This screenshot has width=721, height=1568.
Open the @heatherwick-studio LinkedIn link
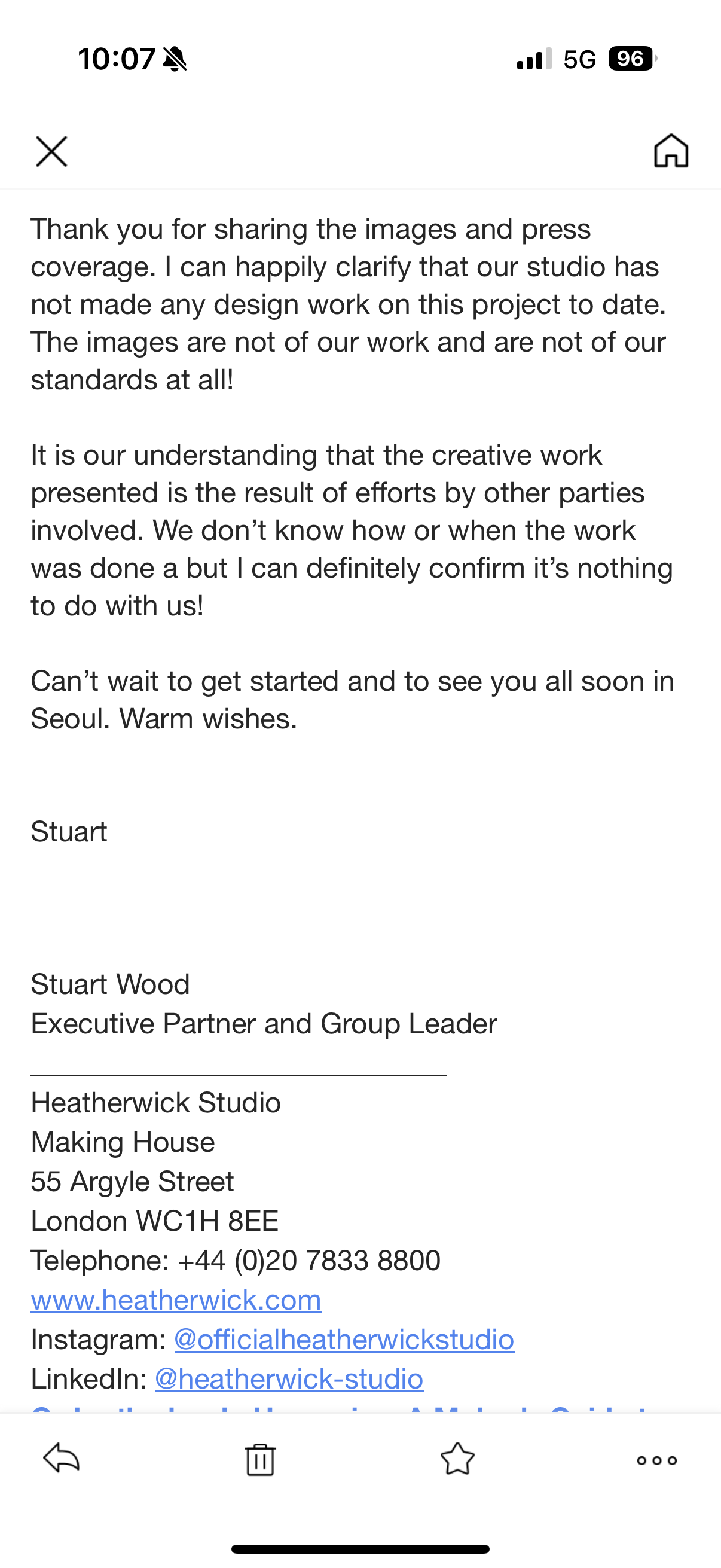[289, 1378]
